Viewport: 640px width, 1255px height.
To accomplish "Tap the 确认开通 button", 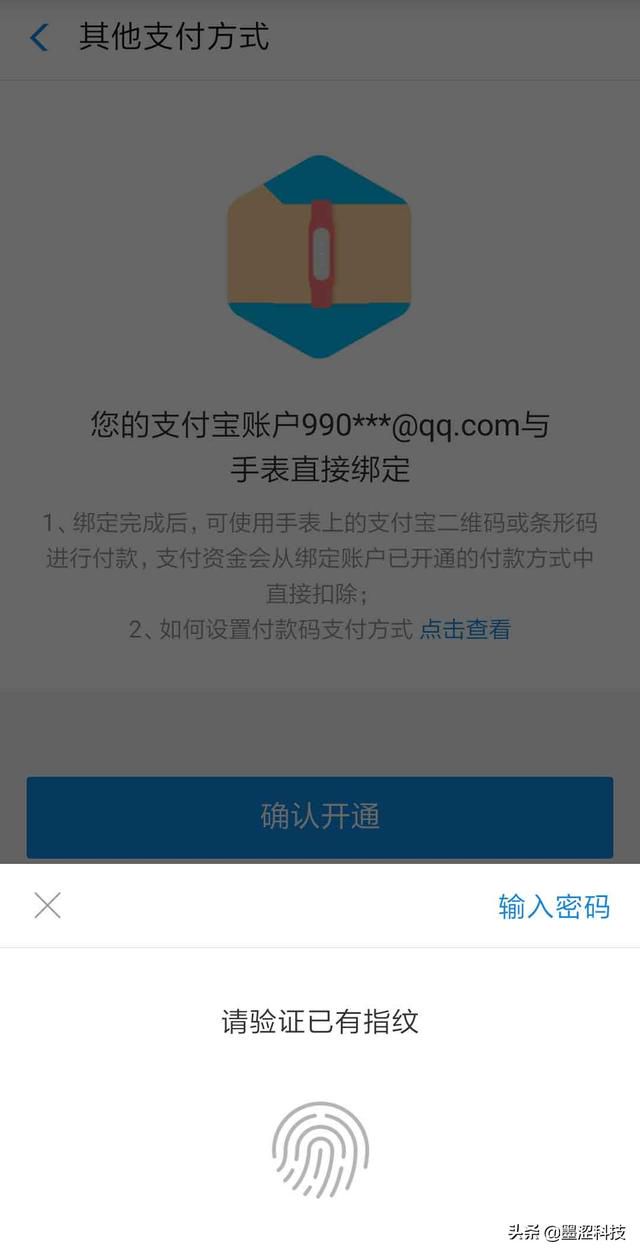I will point(320,817).
